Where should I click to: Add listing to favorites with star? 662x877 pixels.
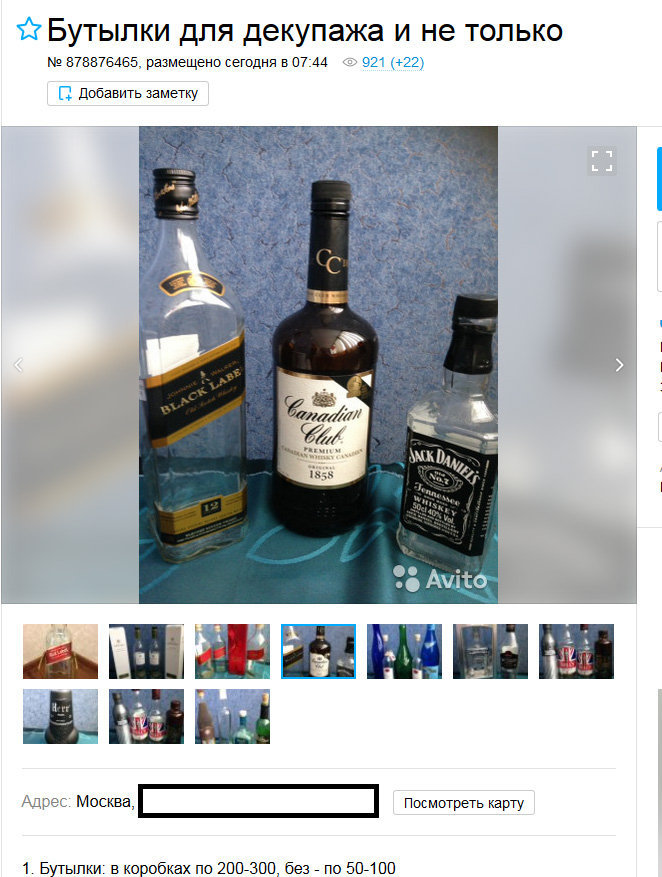(29, 30)
